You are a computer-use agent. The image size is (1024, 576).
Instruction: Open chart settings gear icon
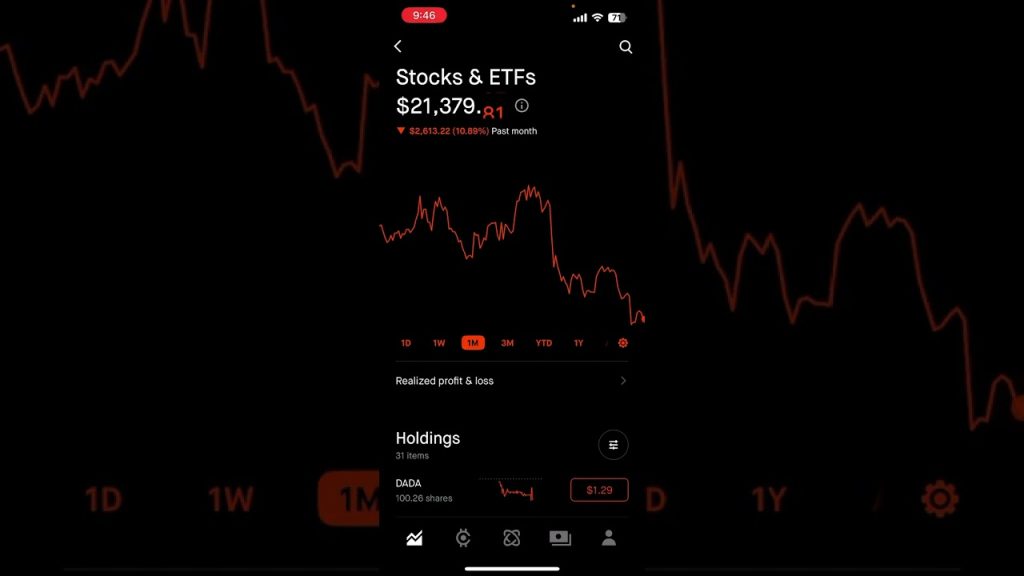(623, 343)
